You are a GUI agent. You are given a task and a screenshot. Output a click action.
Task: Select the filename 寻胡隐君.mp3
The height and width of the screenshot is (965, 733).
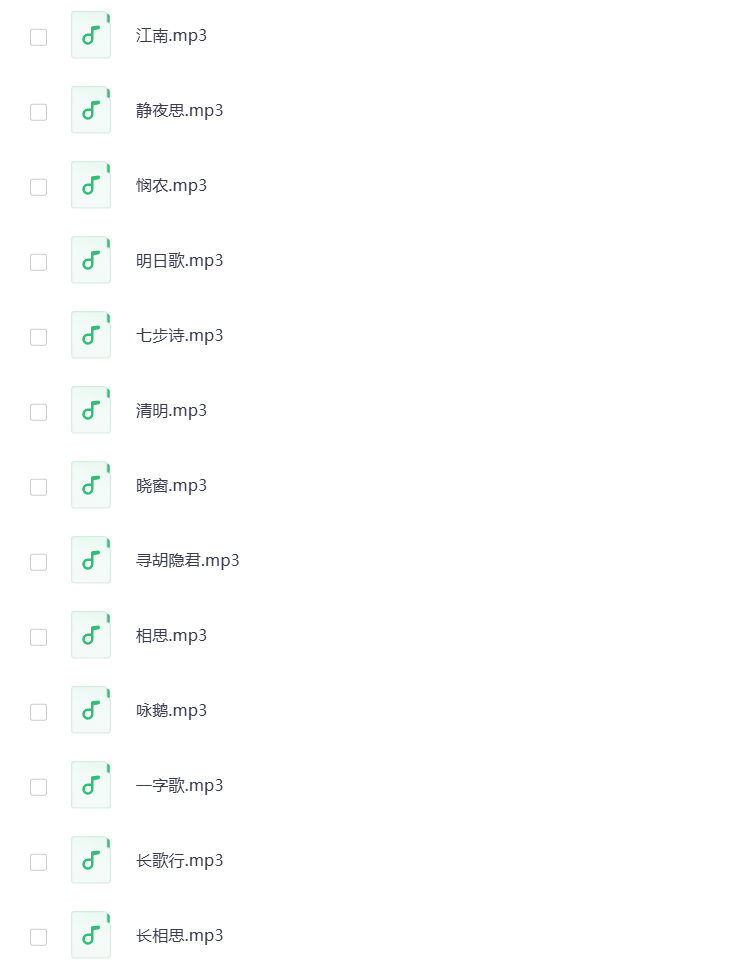tap(188, 560)
